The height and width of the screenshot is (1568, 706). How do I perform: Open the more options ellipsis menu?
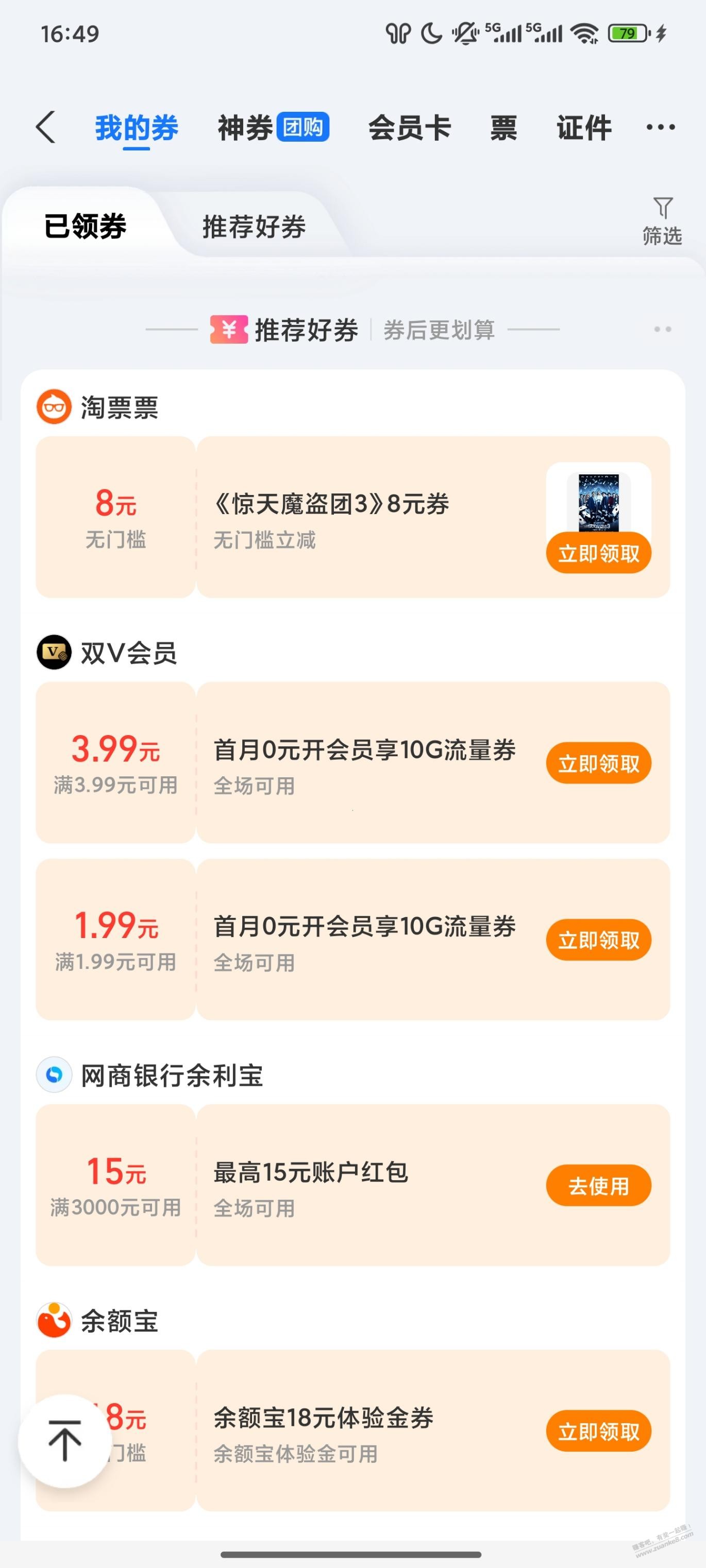660,128
